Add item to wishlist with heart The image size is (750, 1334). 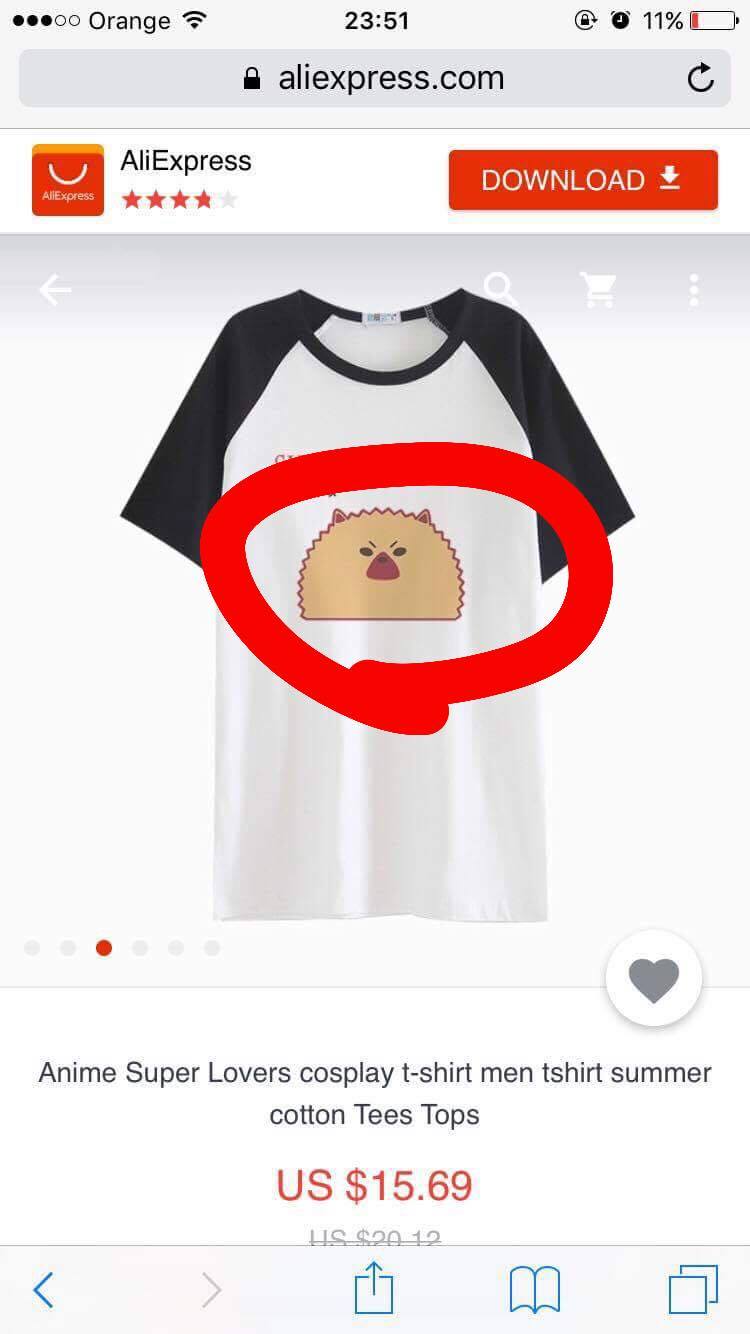[x=654, y=978]
